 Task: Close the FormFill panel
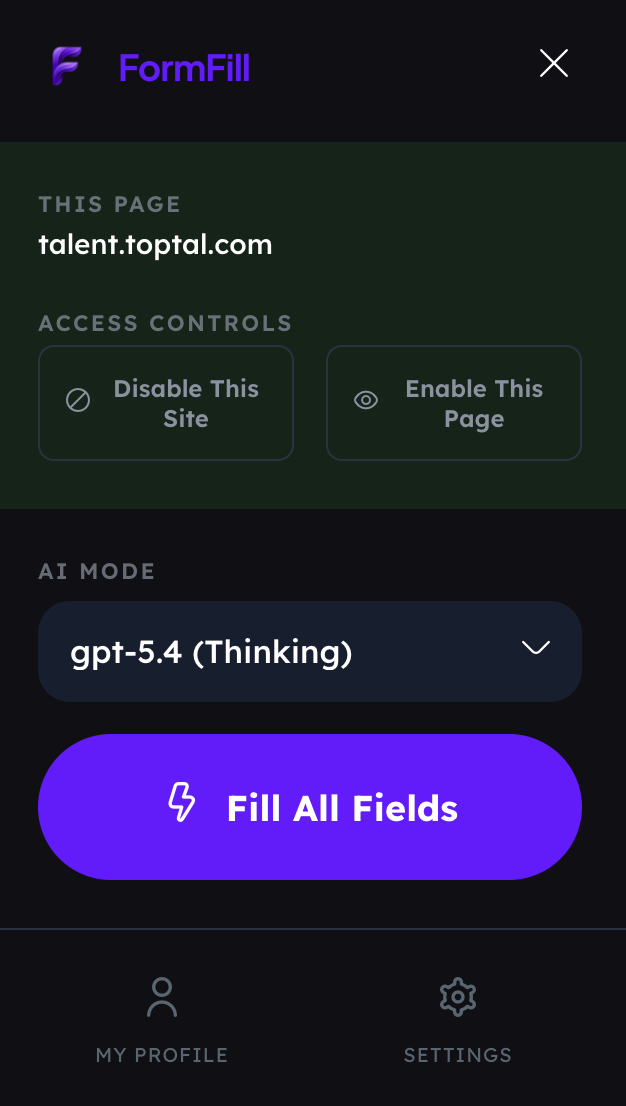(554, 64)
